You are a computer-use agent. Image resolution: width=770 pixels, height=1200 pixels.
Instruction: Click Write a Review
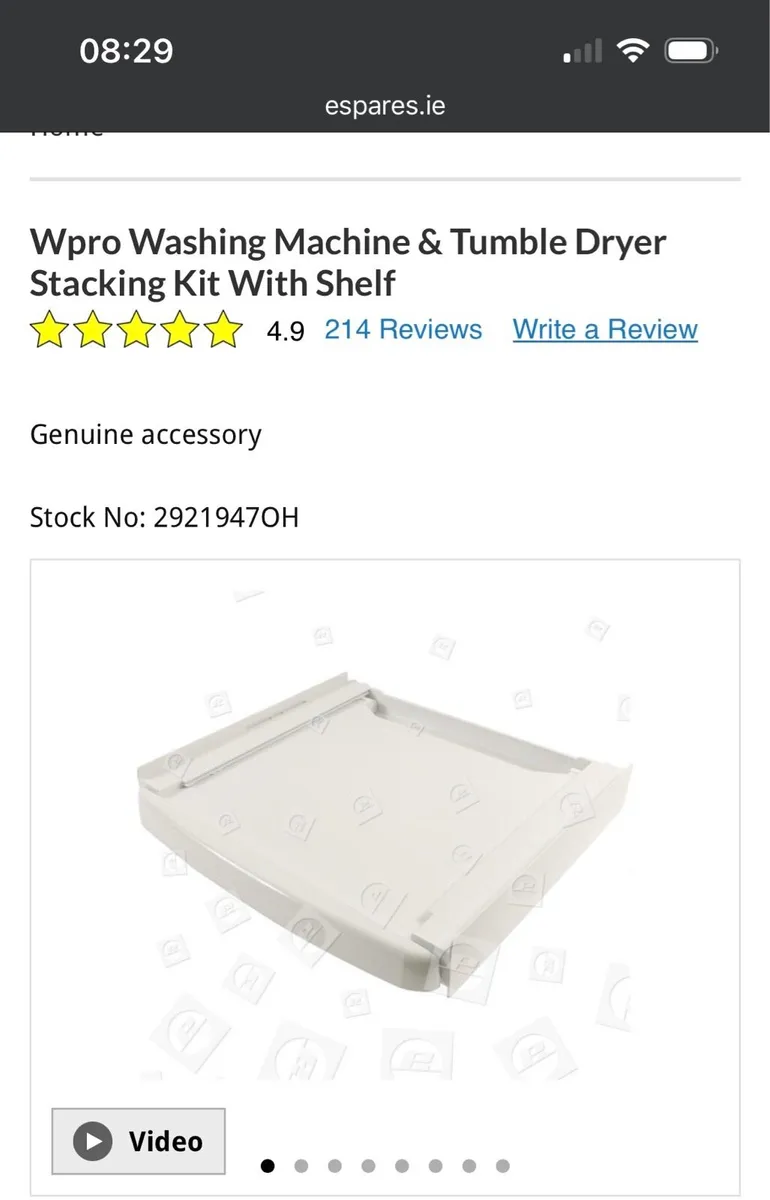[604, 329]
